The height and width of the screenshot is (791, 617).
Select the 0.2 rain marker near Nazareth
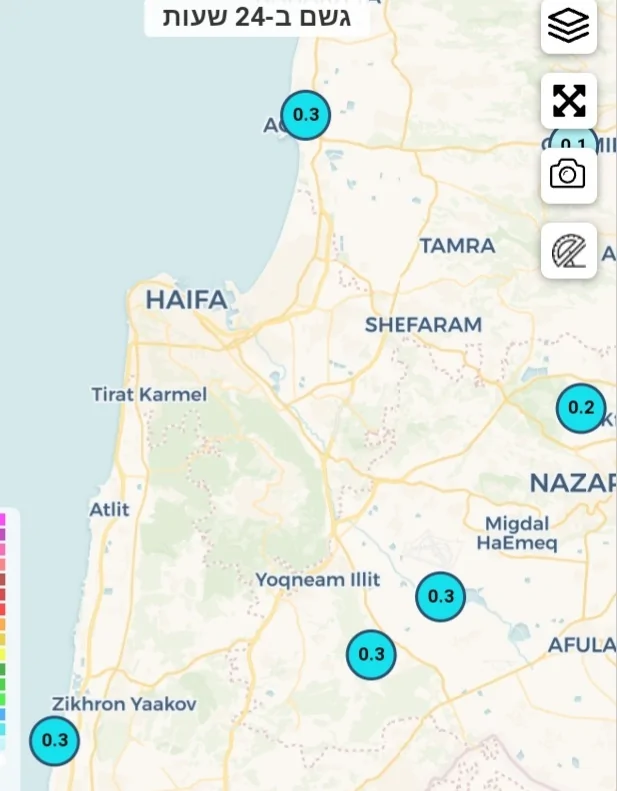581,408
